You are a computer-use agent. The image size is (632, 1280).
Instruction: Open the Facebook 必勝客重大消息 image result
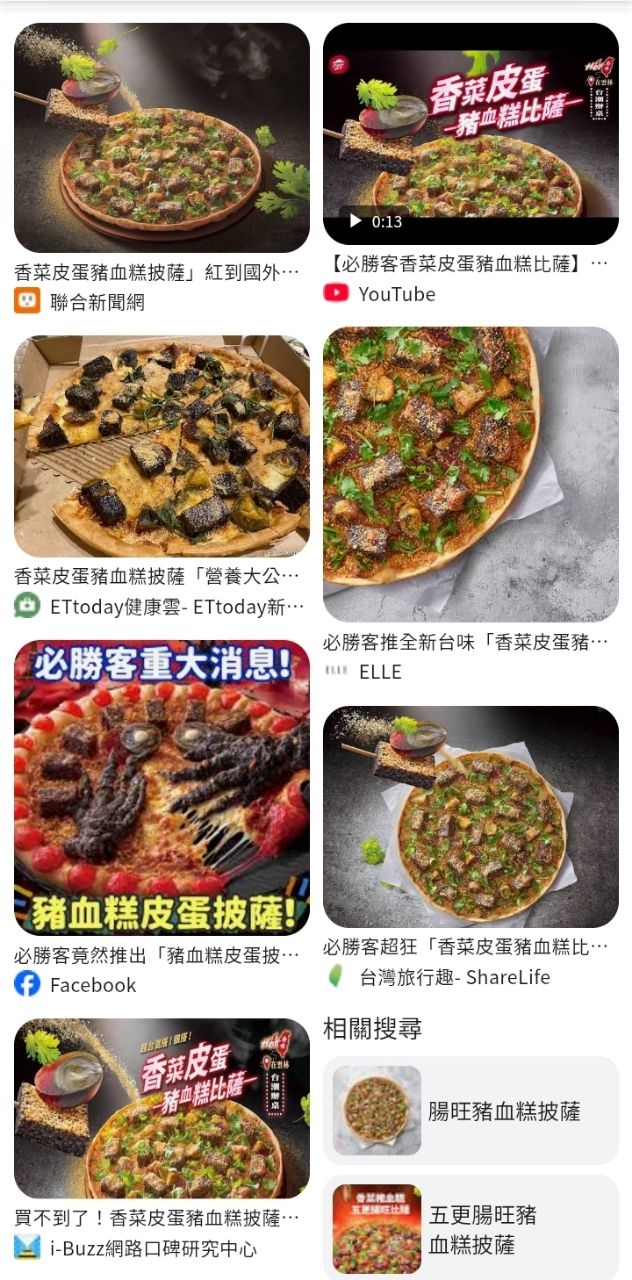pos(162,788)
